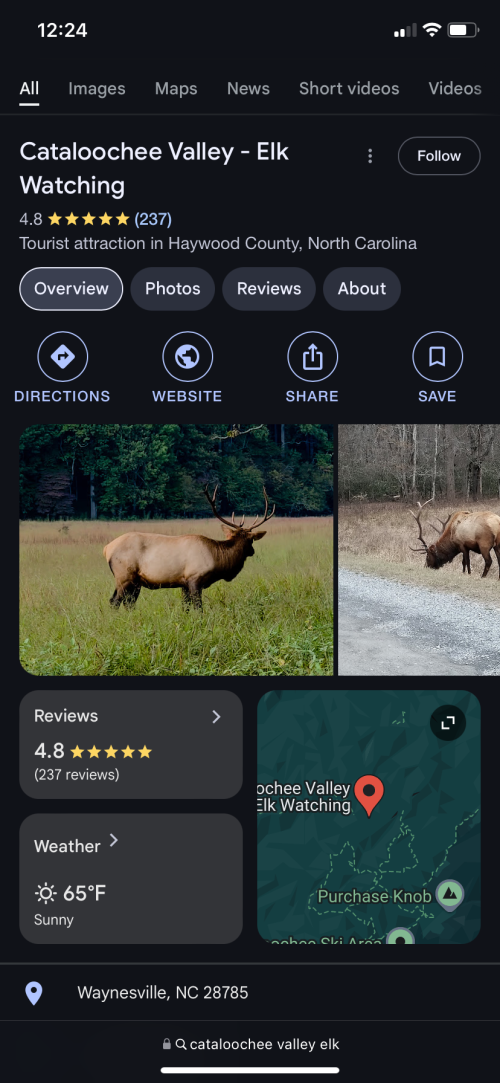Get directions to Cataloochee Valley
500x1083 pixels.
coord(63,368)
